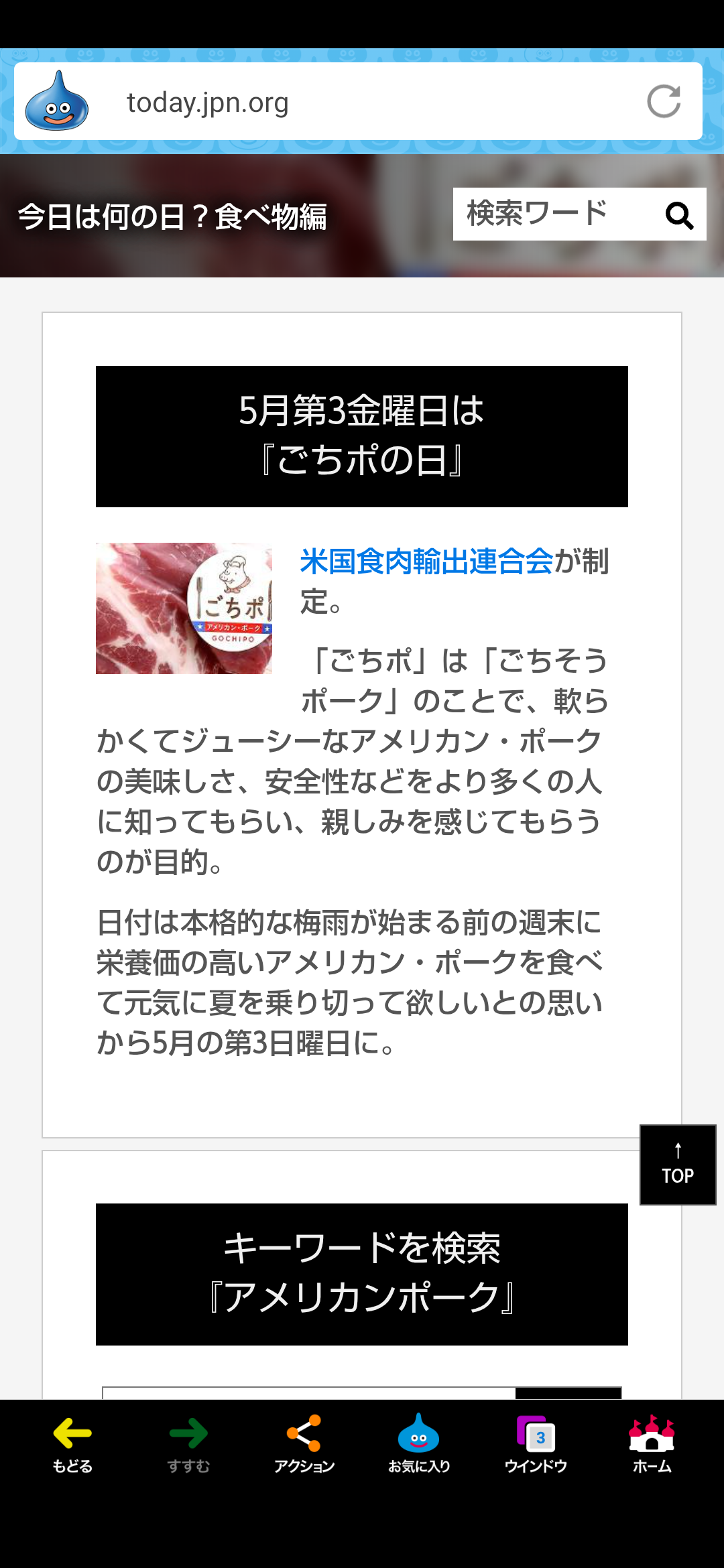Open the アクション share menu

(304, 1444)
